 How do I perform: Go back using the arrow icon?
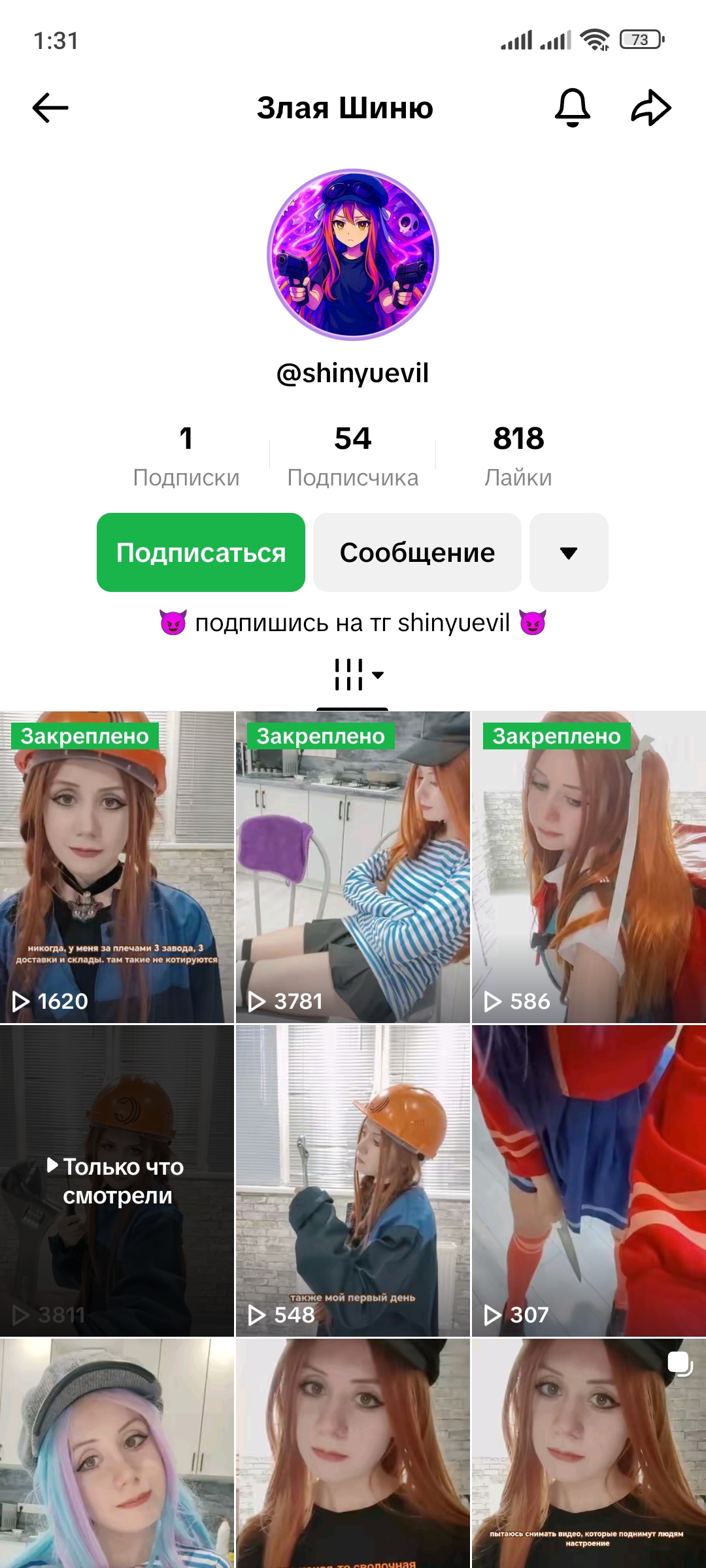(x=50, y=108)
